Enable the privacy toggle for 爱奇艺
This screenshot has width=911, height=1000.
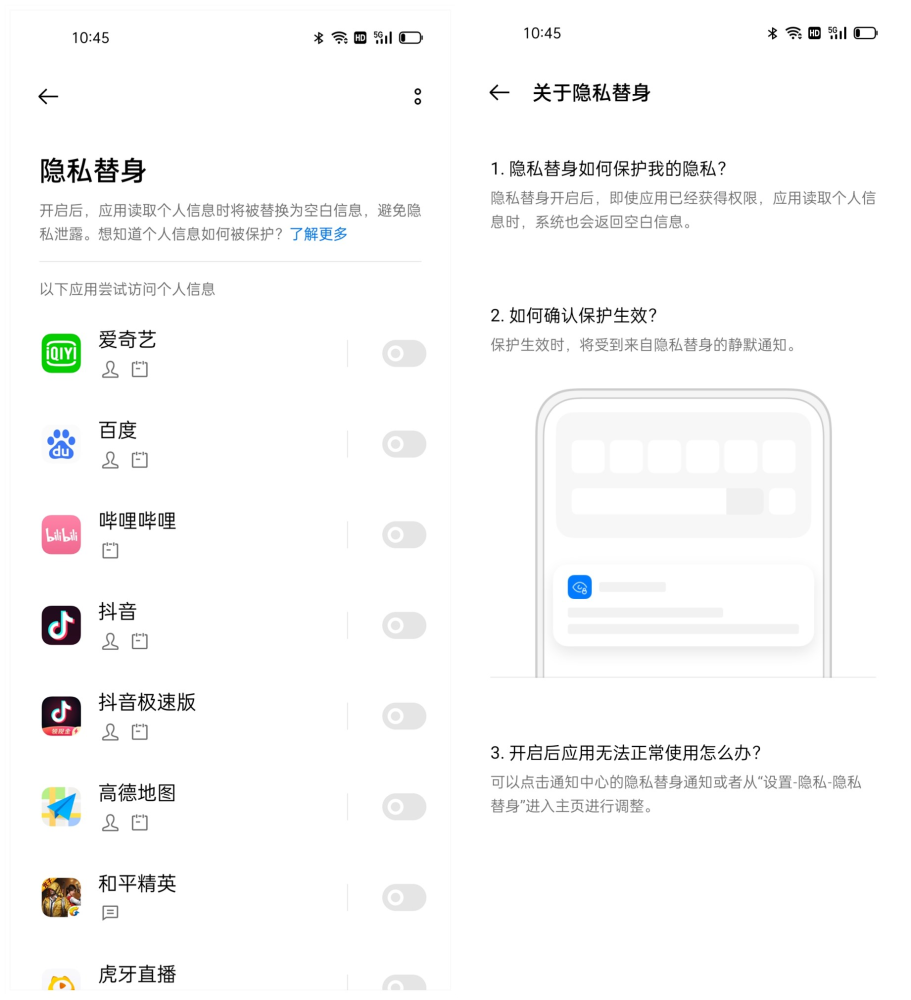(404, 353)
